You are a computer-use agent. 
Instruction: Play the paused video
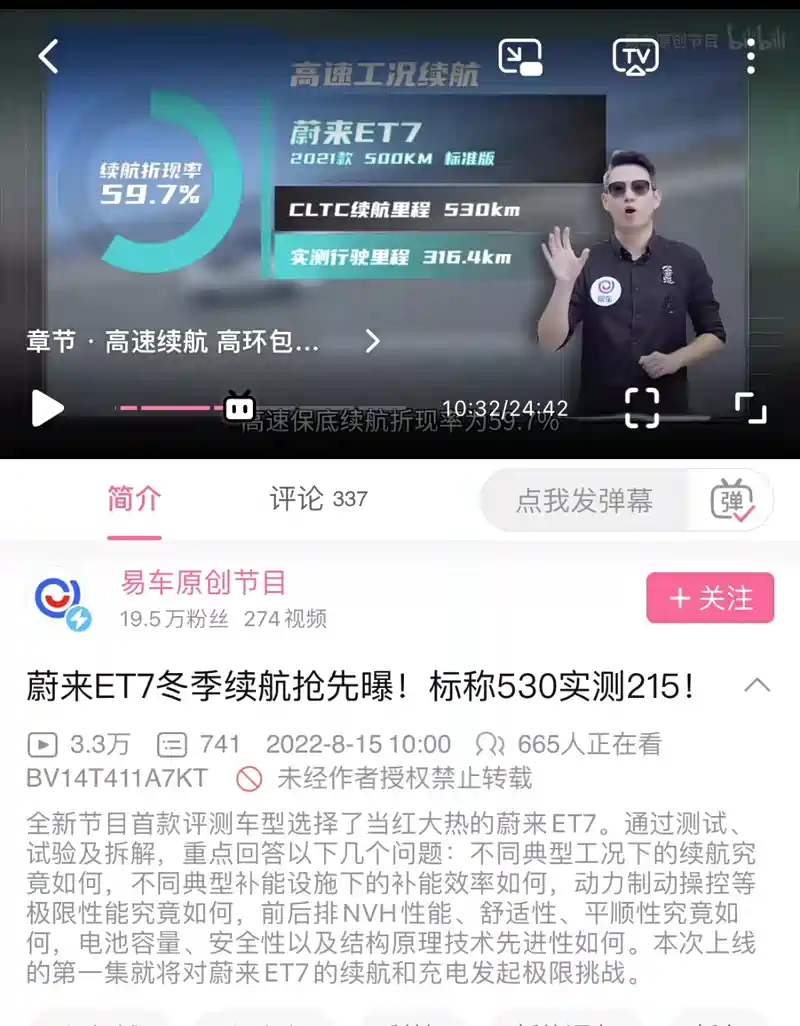47,408
